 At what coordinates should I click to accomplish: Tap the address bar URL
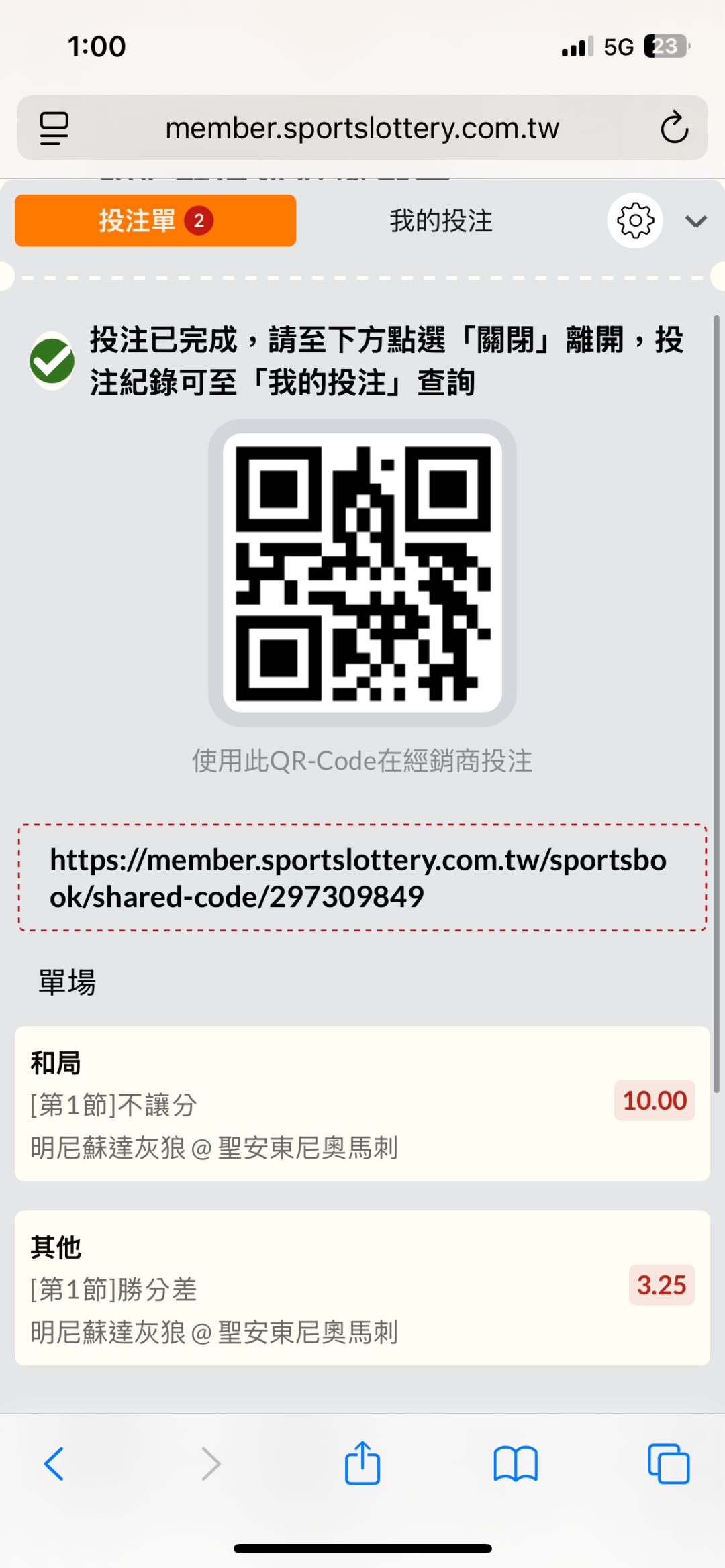pyautogui.click(x=362, y=127)
